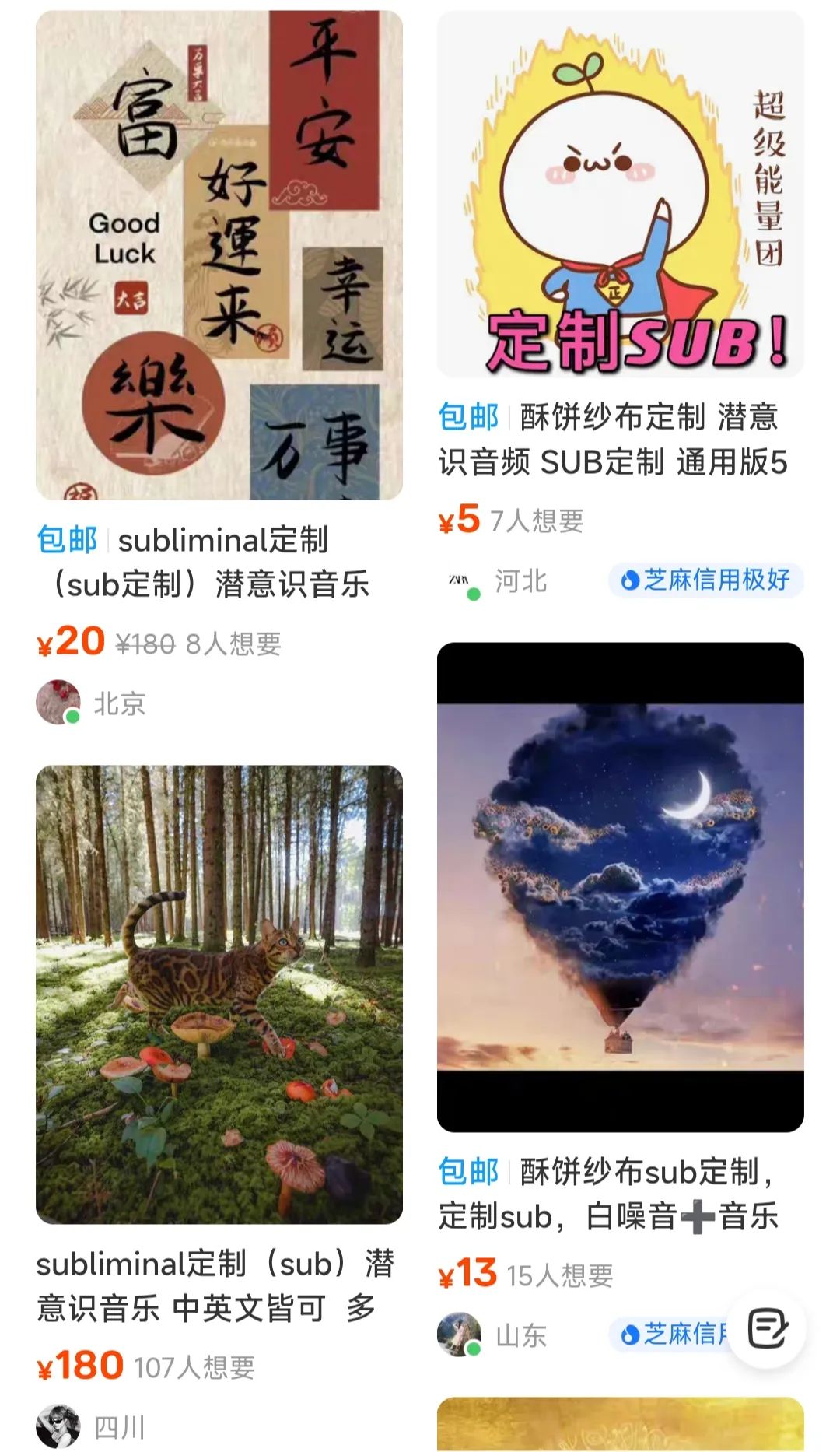Visit the 河北 seller's profile avatar

pyautogui.click(x=460, y=581)
